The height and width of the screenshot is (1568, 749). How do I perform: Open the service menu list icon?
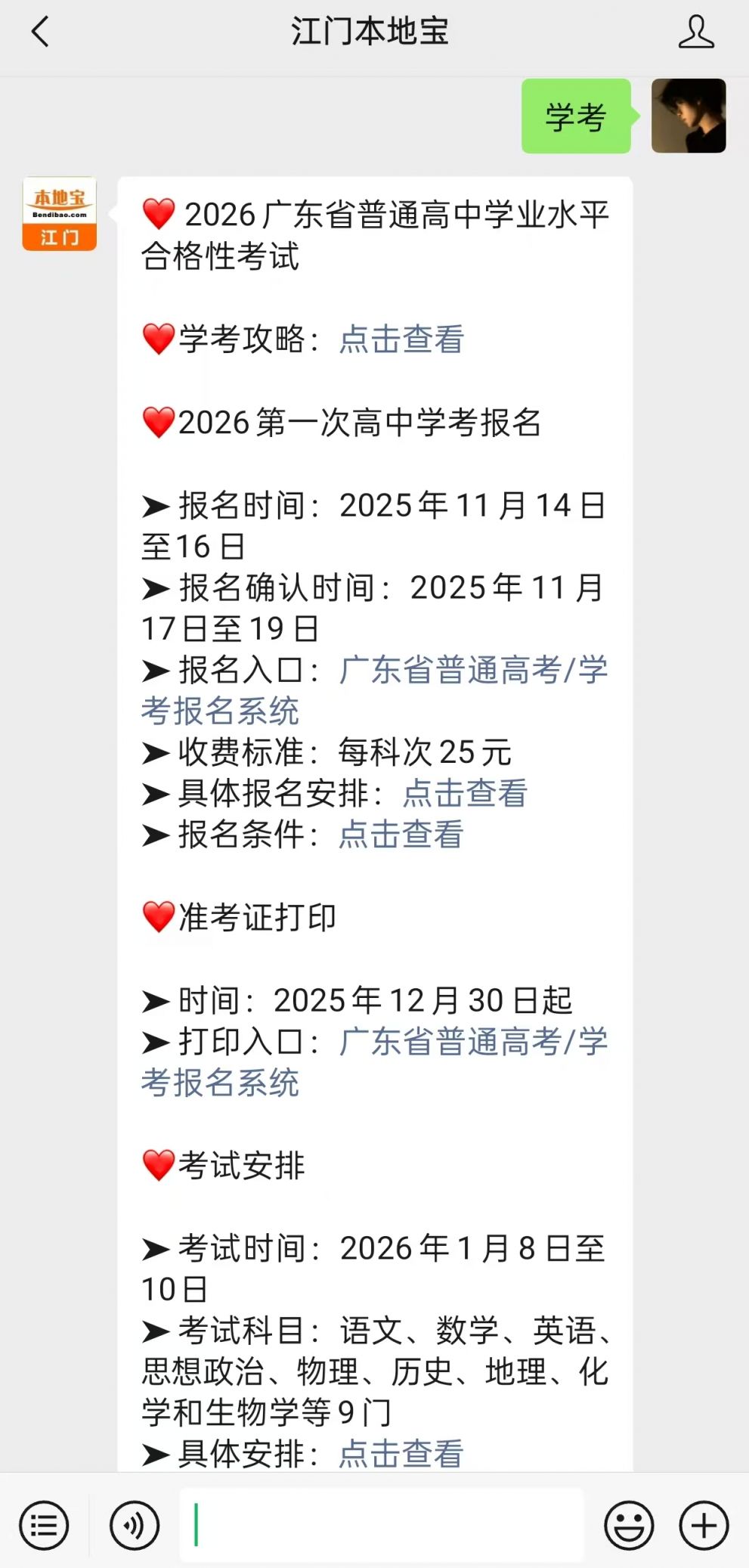[x=44, y=1525]
